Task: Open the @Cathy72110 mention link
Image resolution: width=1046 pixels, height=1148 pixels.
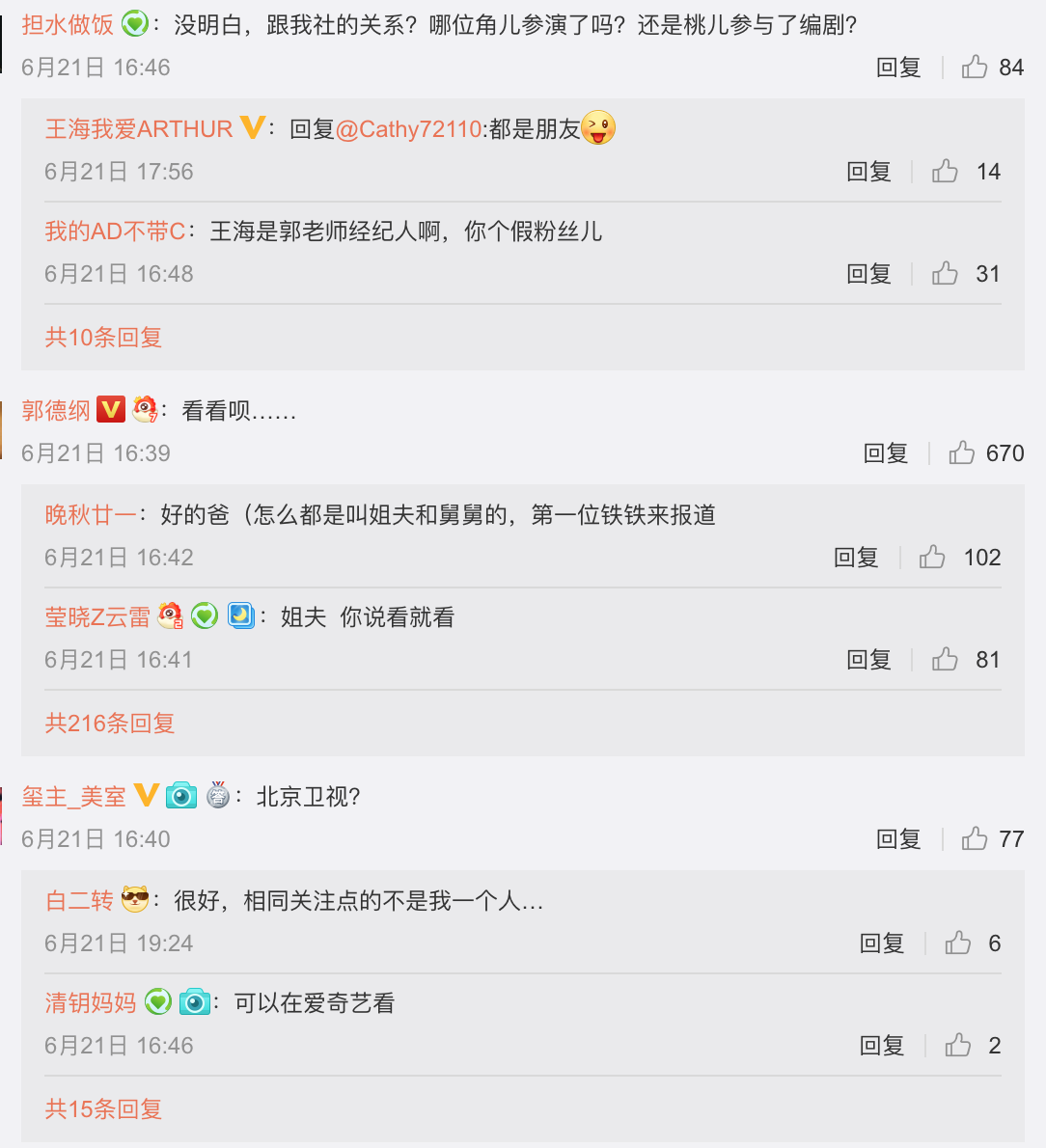Action: tap(408, 128)
